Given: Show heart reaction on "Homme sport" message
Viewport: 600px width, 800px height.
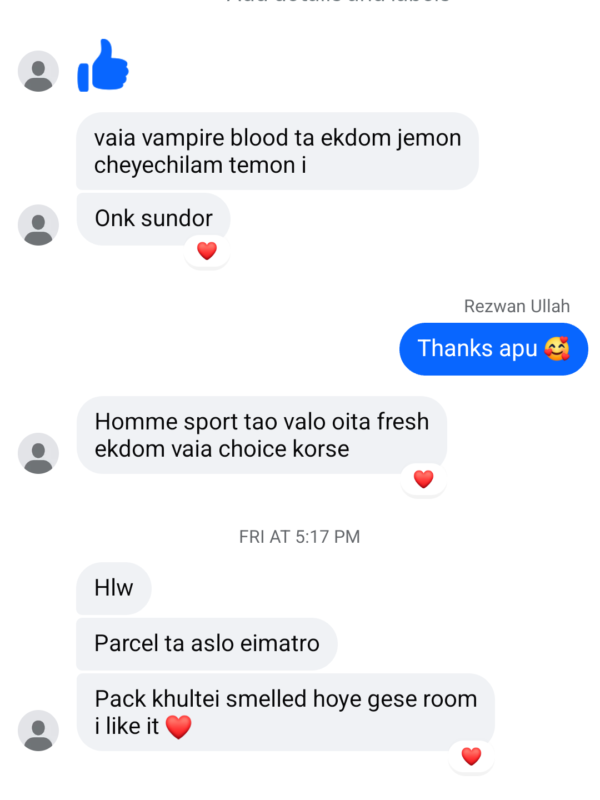Looking at the screenshot, I should [x=423, y=479].
